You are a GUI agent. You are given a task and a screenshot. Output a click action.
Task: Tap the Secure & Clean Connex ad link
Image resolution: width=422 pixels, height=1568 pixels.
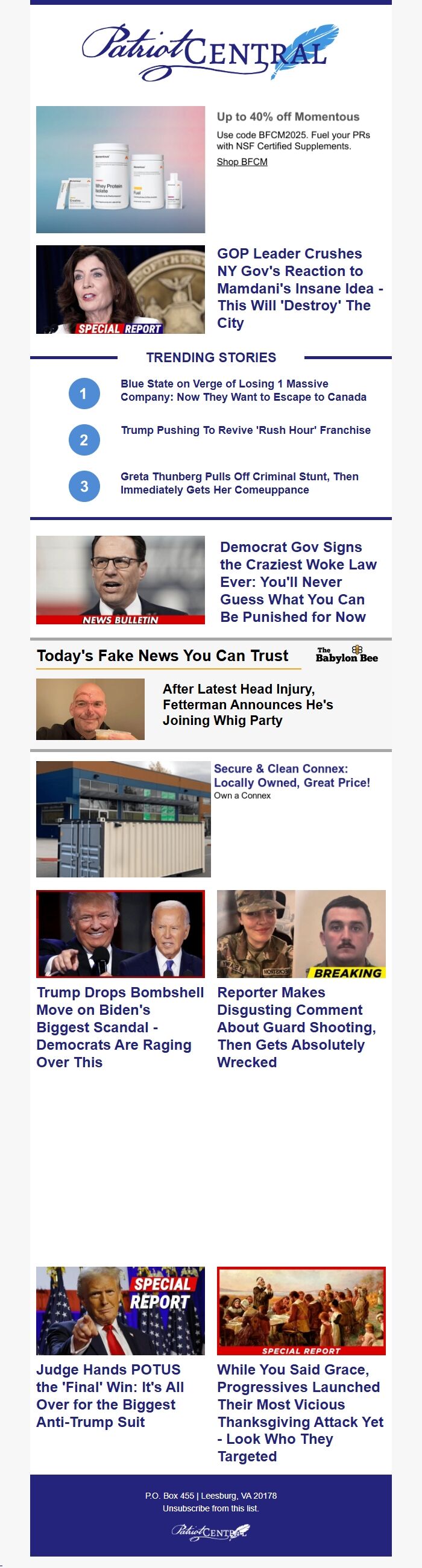(x=292, y=776)
